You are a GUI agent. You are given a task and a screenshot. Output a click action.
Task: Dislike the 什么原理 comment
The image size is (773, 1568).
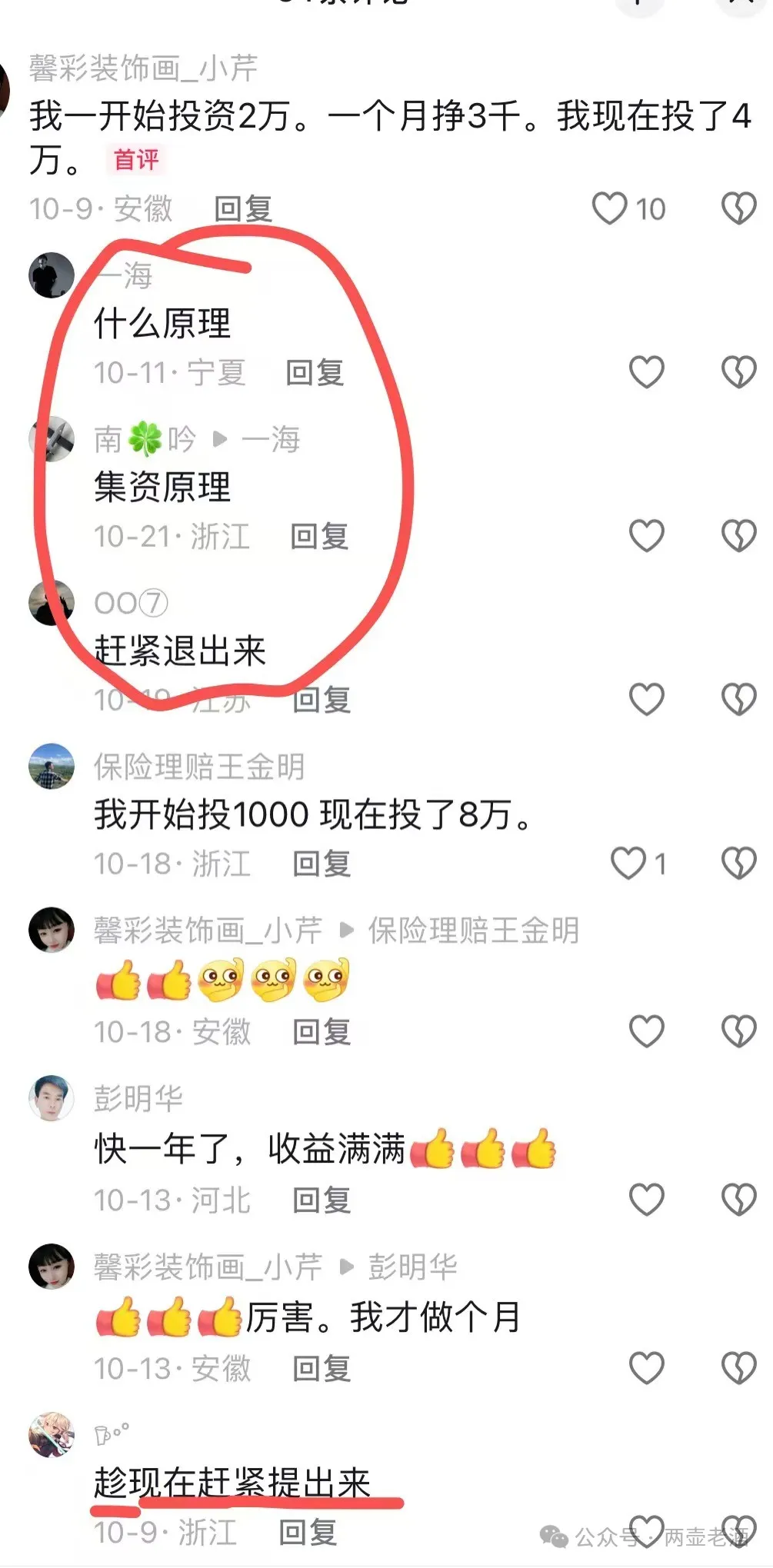coord(738,373)
